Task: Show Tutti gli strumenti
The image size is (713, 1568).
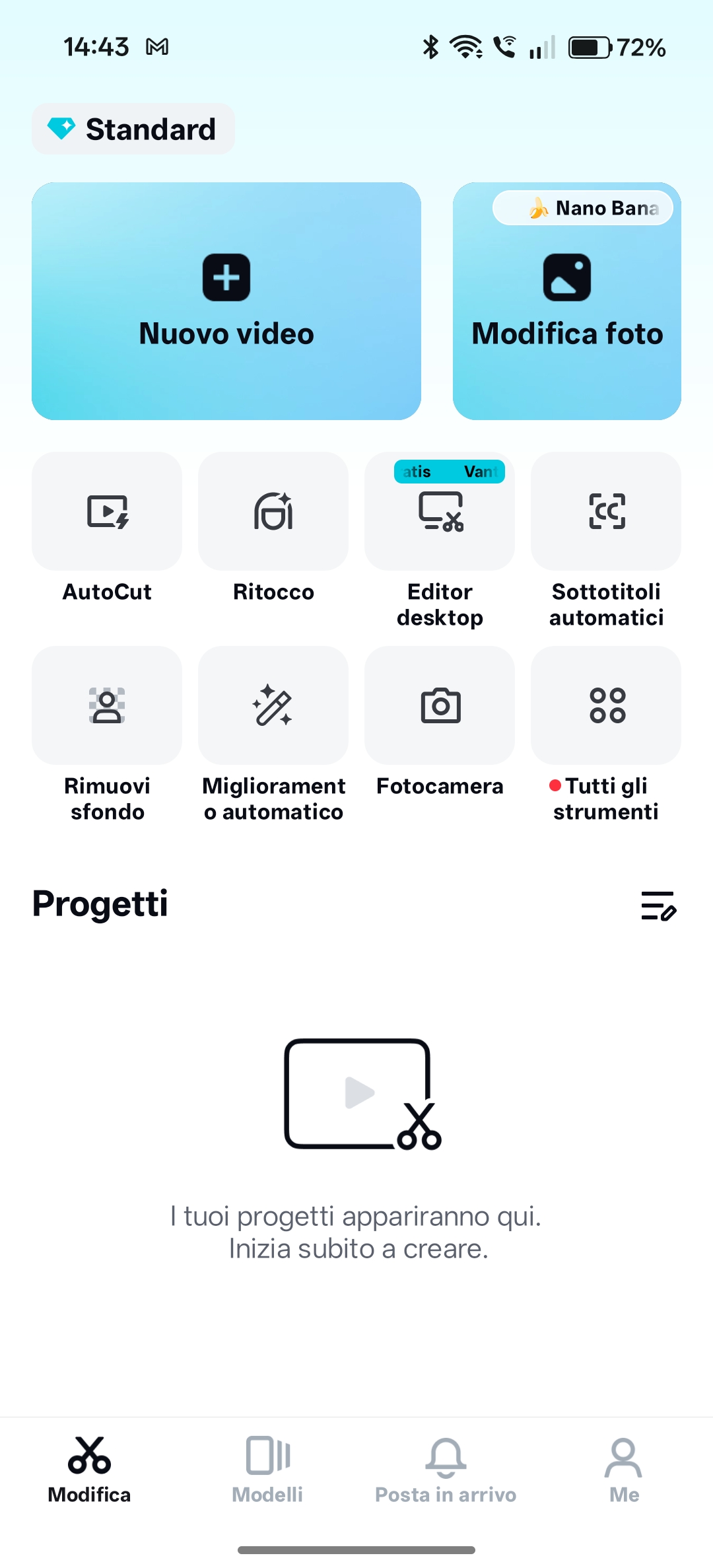Action: click(606, 705)
